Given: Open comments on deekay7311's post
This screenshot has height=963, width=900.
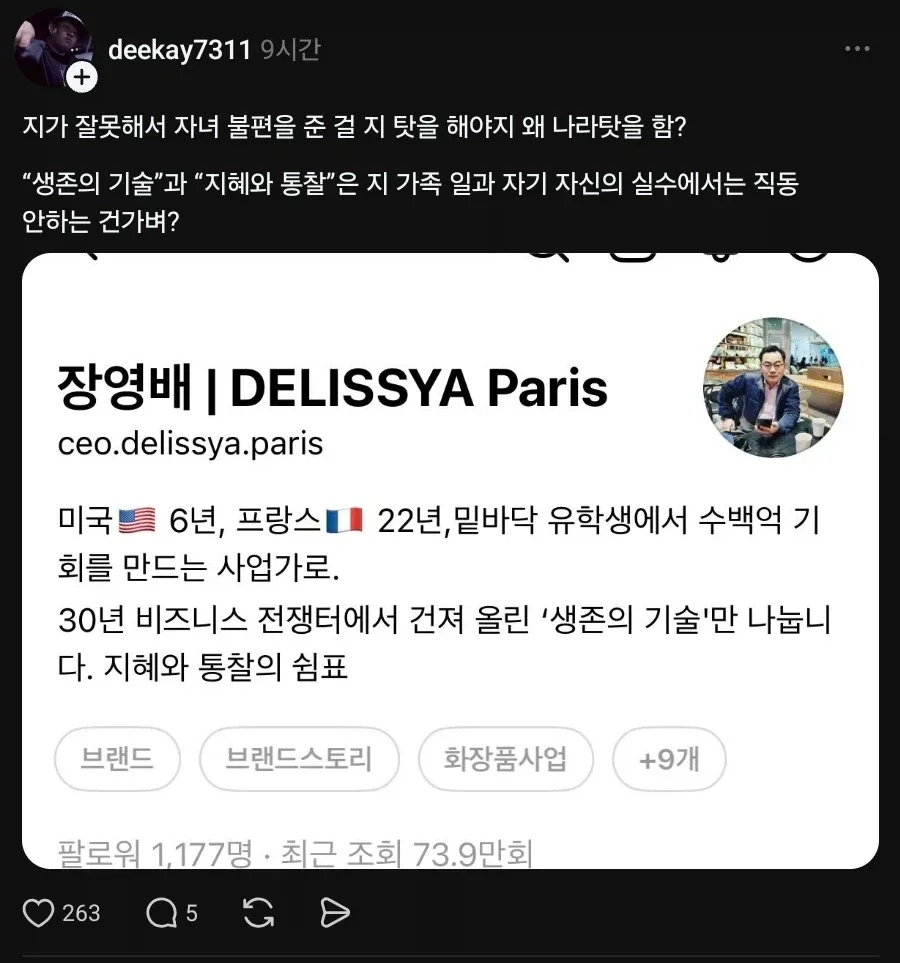Looking at the screenshot, I should 161,912.
